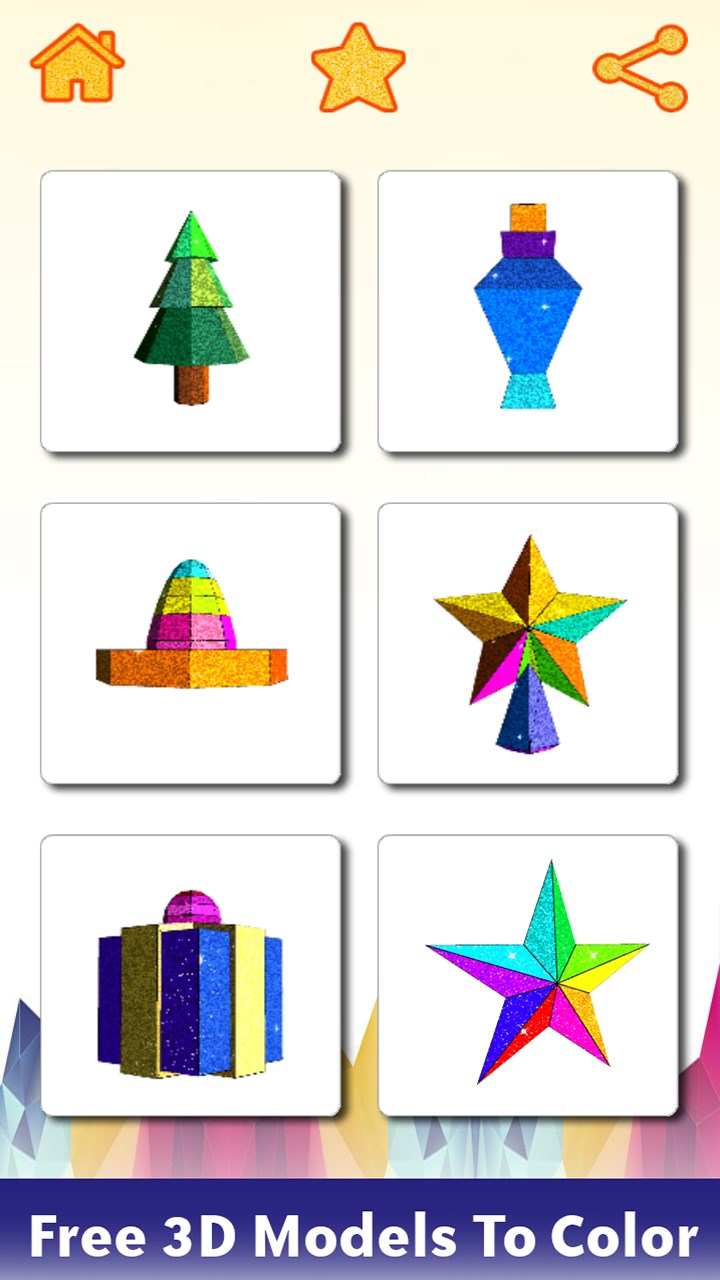720x1280 pixels.
Task: Share the app
Action: [x=641, y=68]
